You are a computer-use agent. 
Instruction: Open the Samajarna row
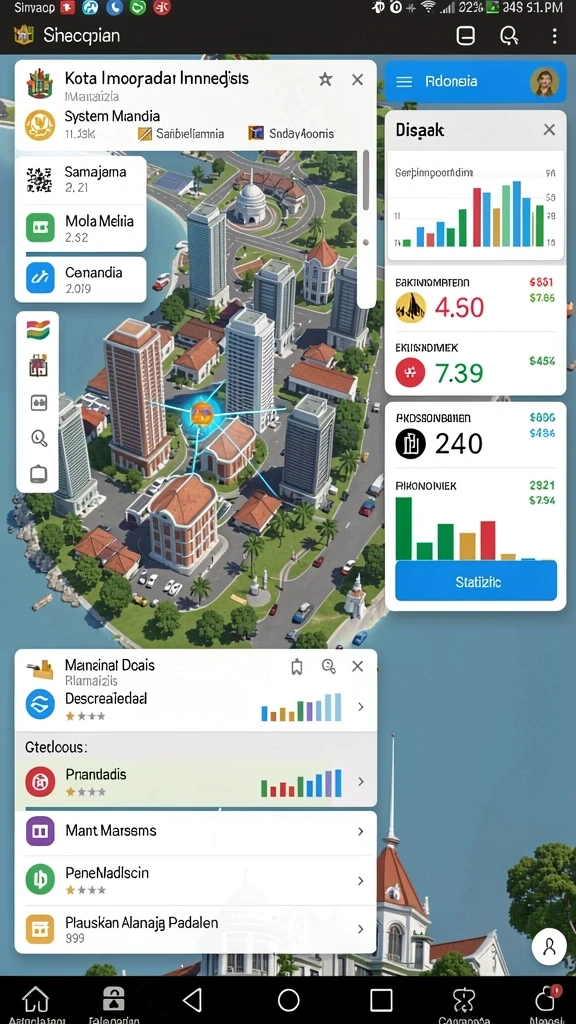pyautogui.click(x=80, y=180)
